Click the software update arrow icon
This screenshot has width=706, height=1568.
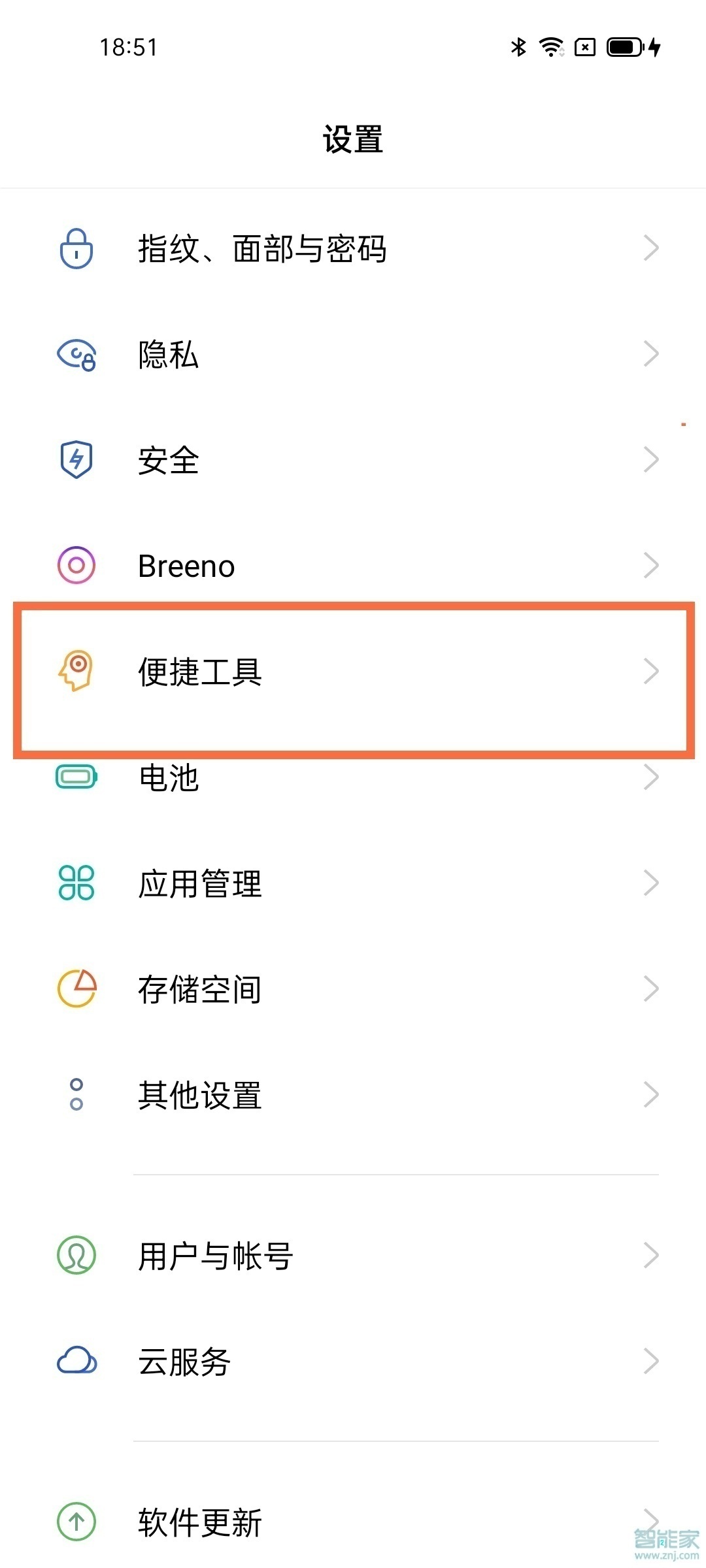tap(76, 1522)
